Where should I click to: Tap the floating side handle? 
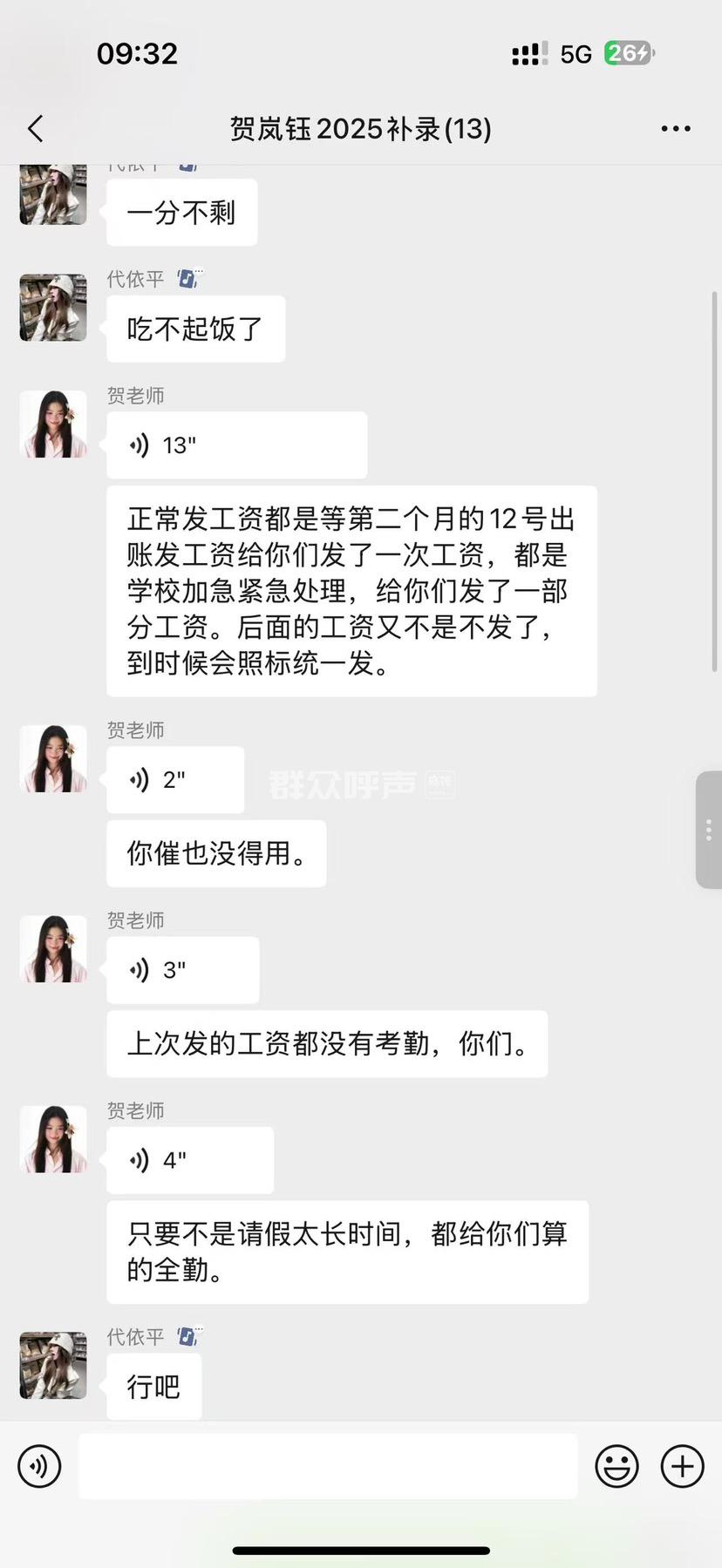(708, 830)
